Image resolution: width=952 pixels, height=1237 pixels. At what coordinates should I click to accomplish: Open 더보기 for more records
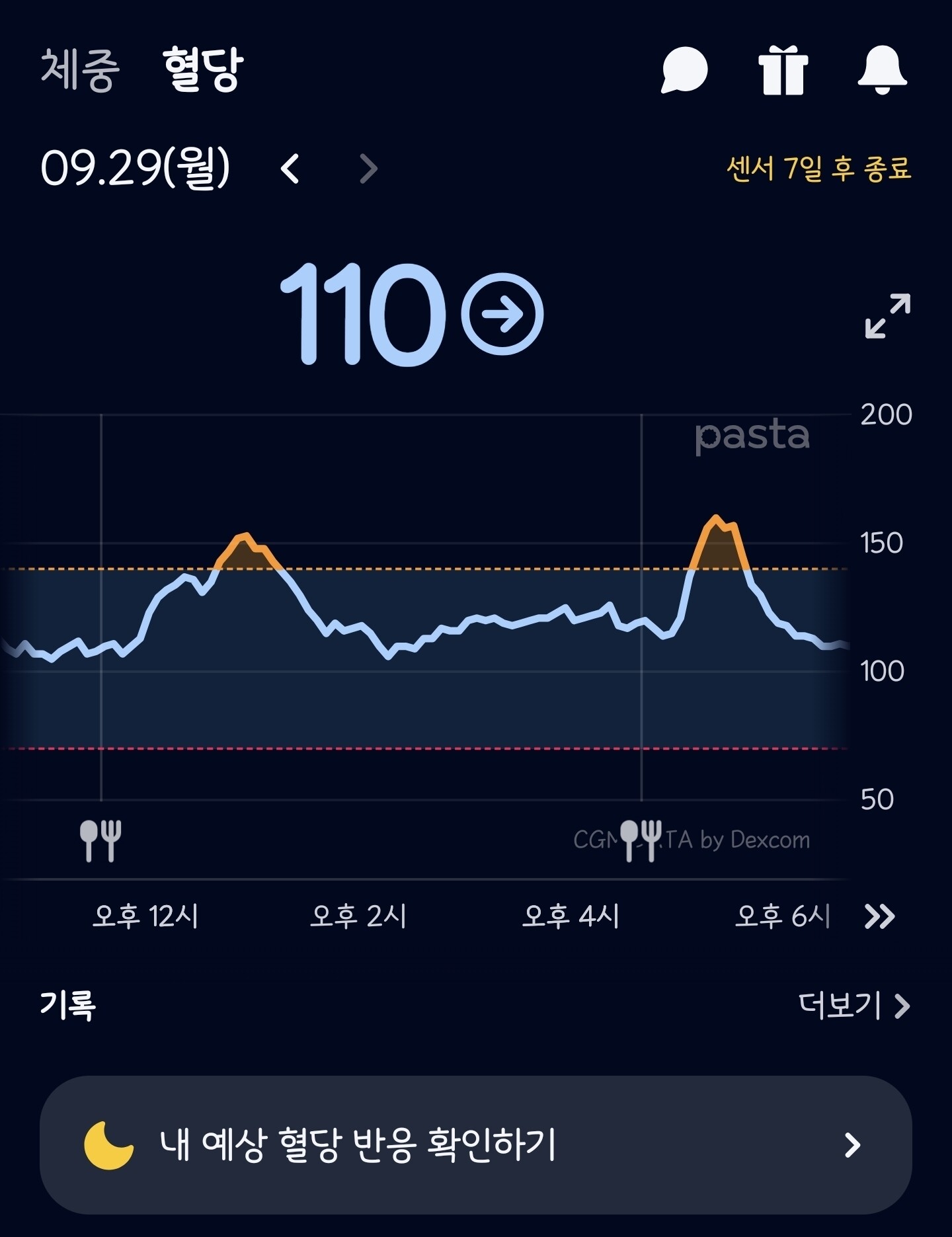[854, 1006]
